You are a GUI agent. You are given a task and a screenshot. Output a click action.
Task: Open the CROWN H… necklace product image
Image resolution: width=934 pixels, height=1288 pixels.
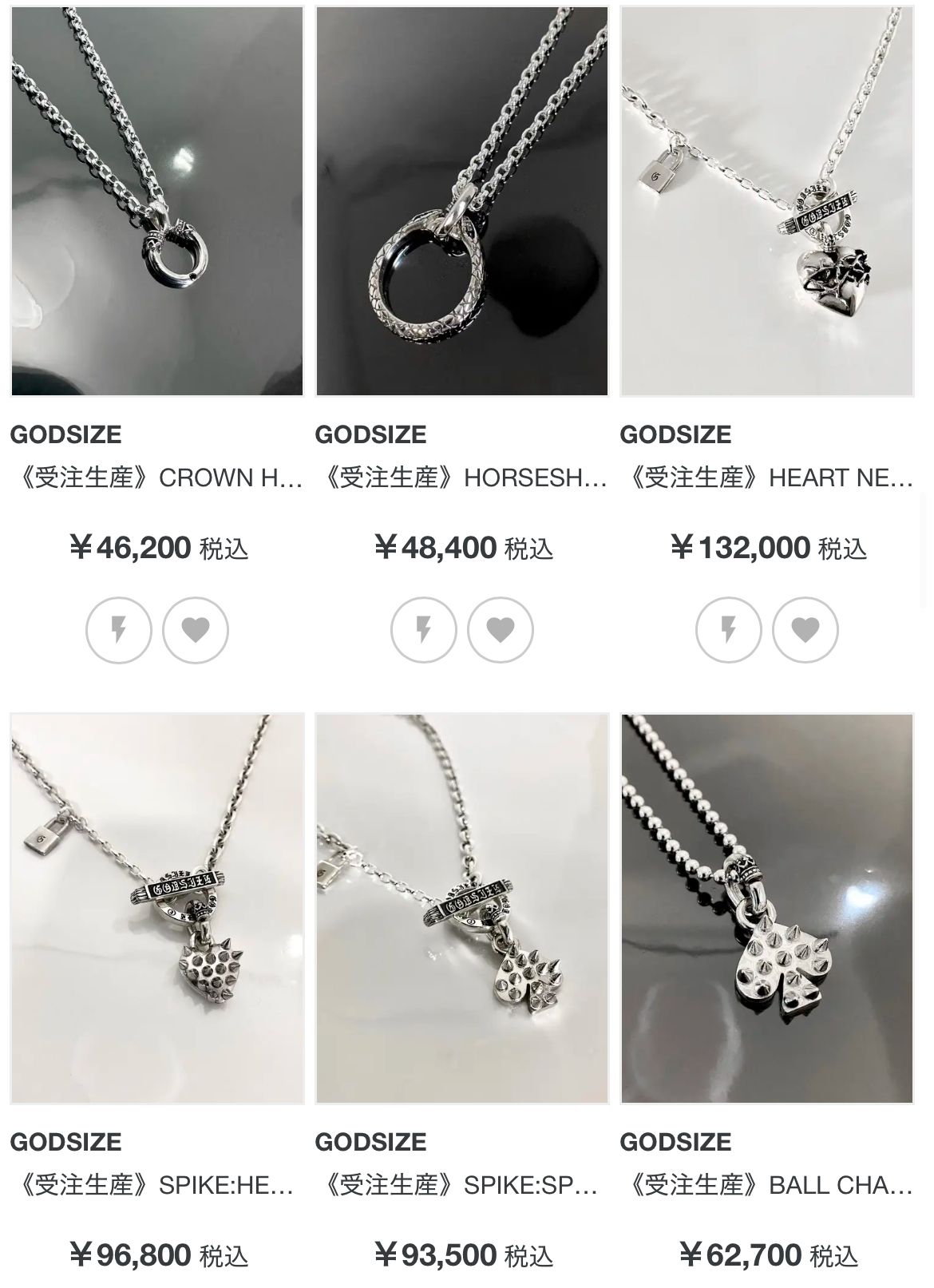pos(157,201)
